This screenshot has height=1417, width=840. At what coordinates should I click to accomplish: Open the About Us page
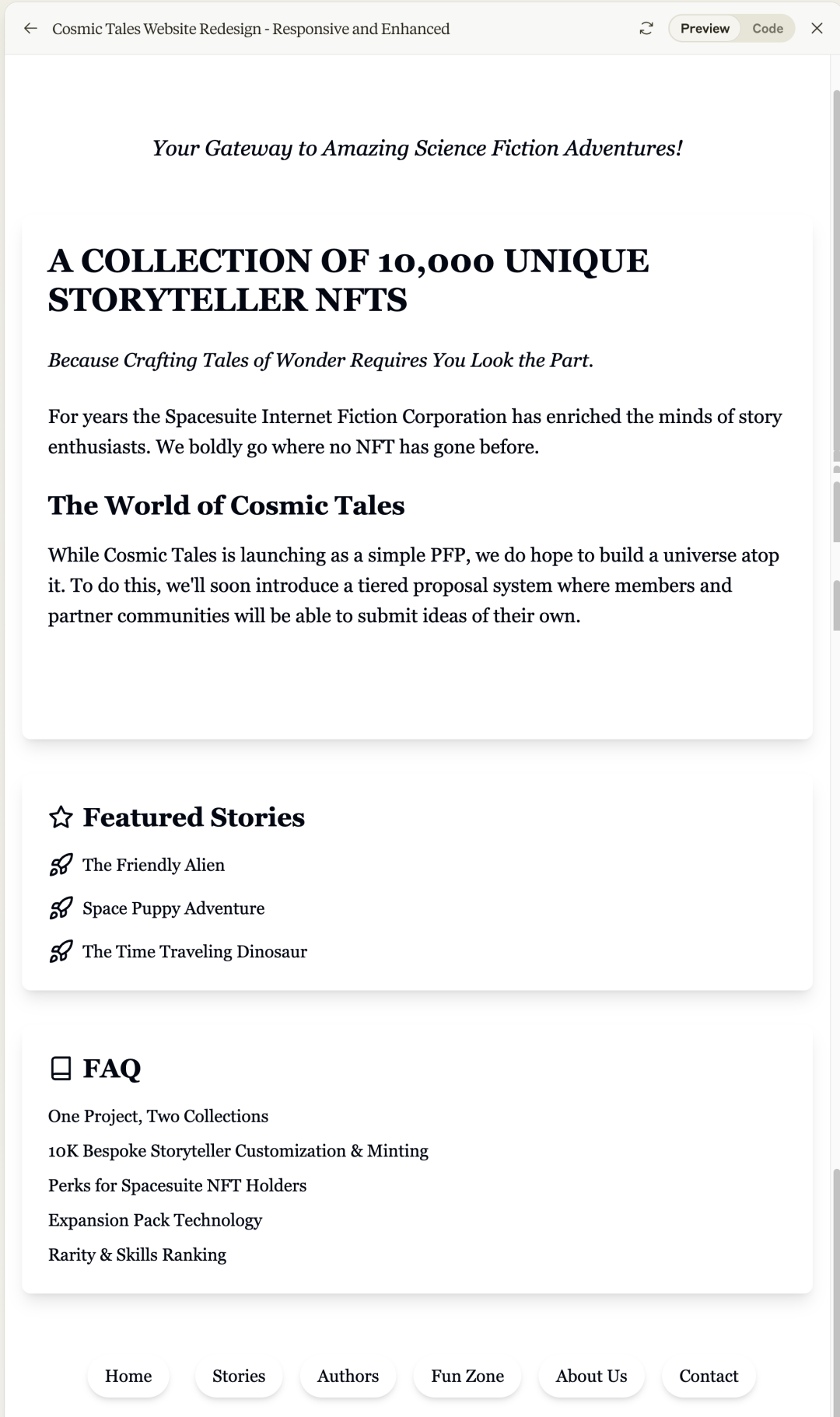pos(591,1376)
